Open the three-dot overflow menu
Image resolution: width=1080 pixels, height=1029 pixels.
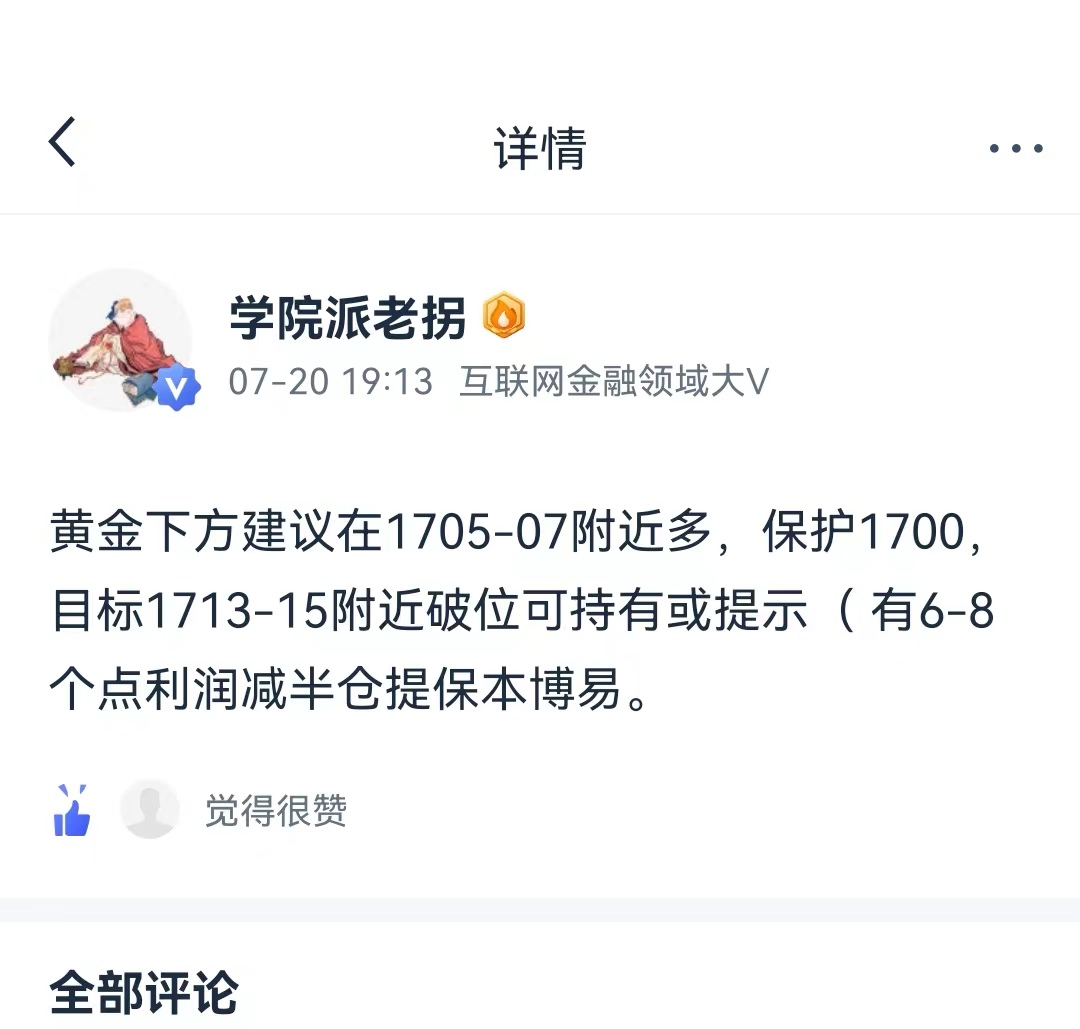coord(1016,149)
